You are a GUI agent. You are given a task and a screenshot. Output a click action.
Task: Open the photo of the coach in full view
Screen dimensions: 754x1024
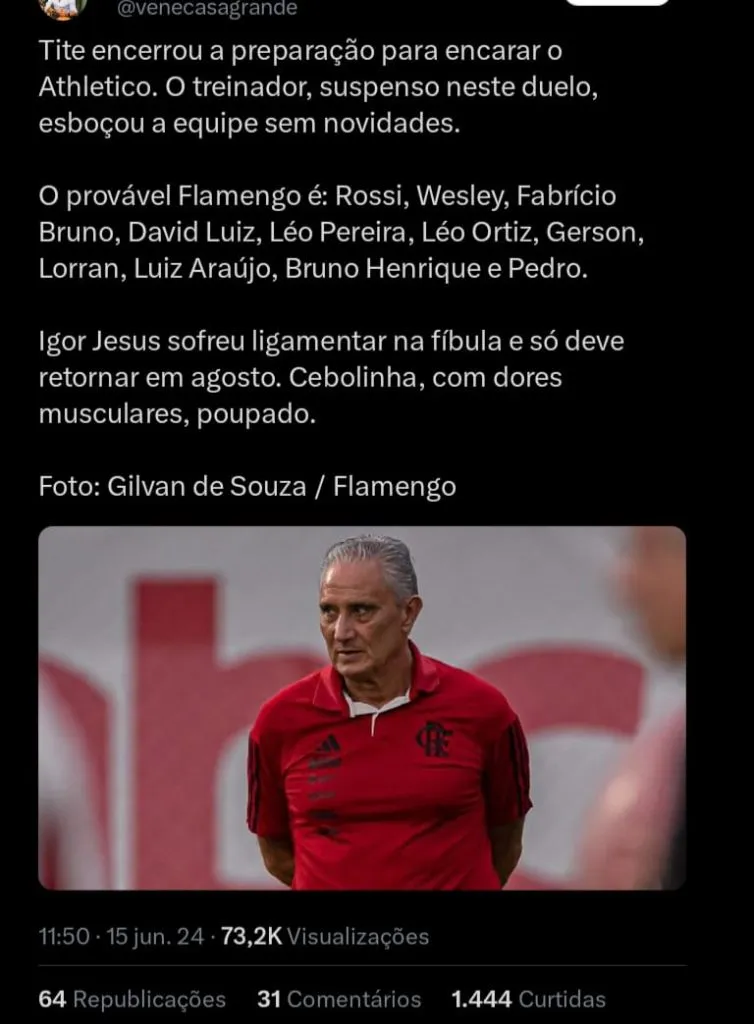[x=362, y=708]
